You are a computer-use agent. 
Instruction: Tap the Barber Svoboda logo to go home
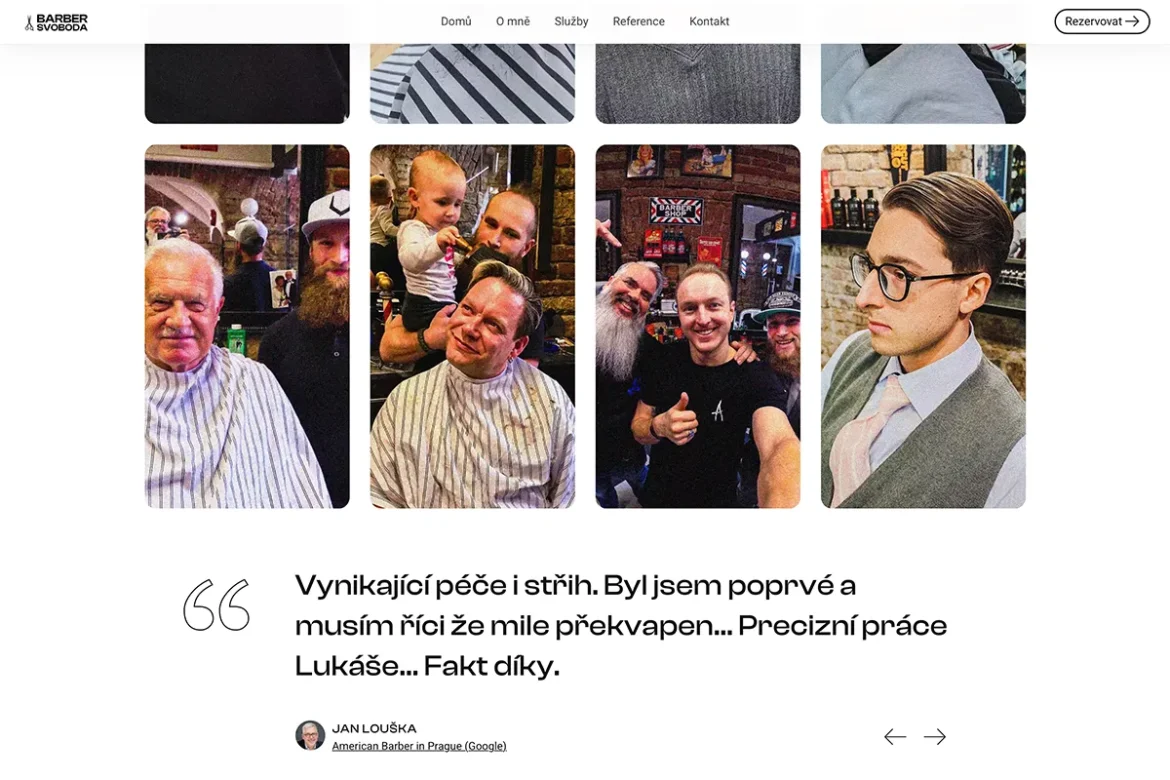tap(57, 22)
